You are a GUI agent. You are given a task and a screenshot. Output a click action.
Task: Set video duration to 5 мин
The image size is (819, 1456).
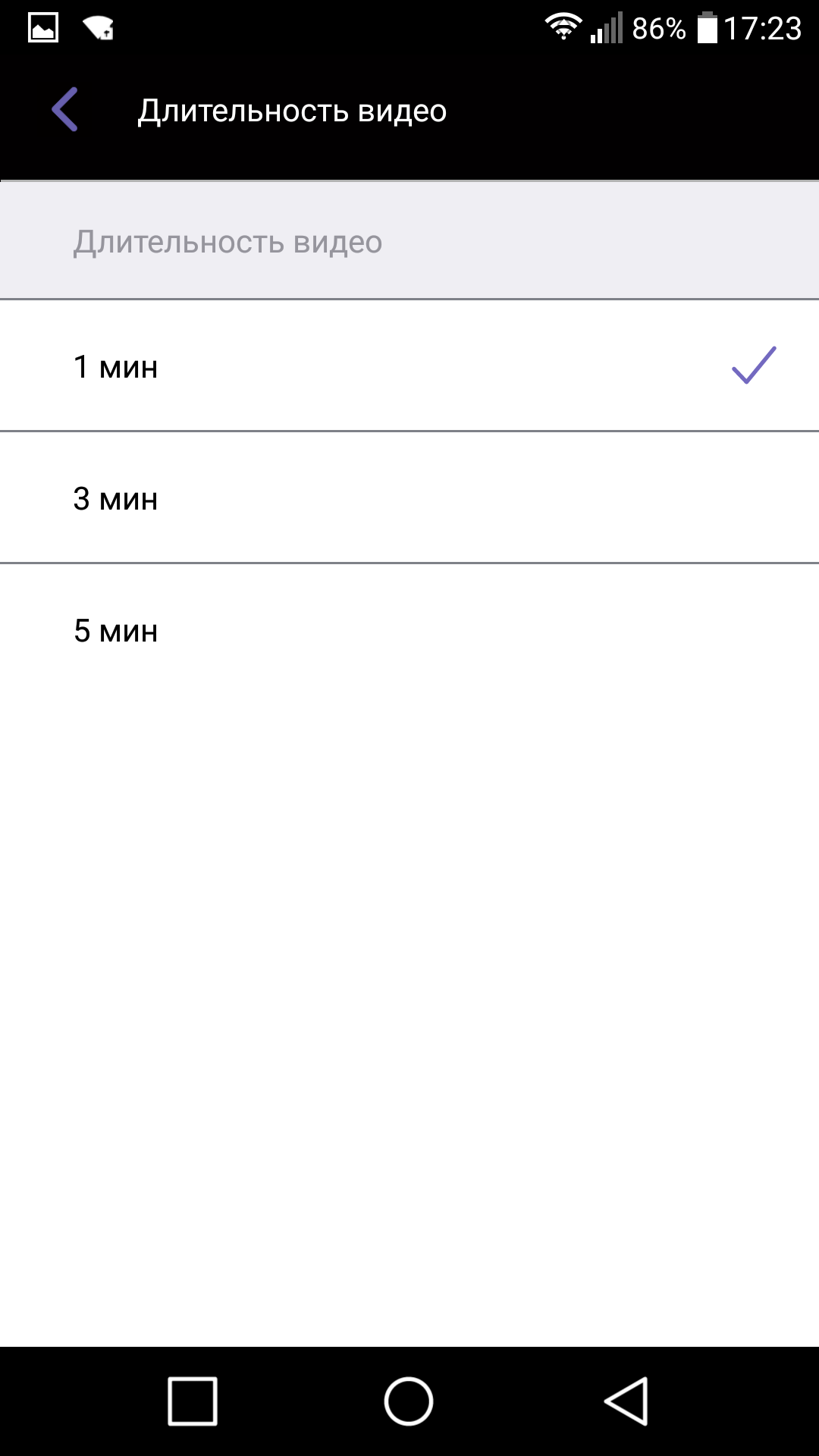pyautogui.click(x=409, y=630)
